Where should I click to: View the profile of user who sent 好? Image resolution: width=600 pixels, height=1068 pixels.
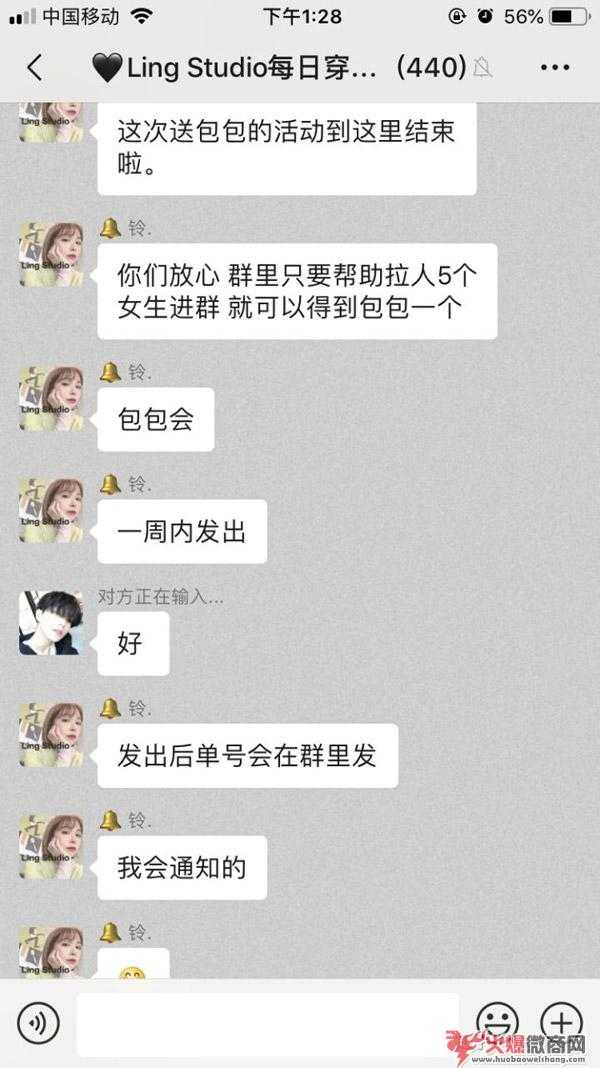[x=50, y=622]
